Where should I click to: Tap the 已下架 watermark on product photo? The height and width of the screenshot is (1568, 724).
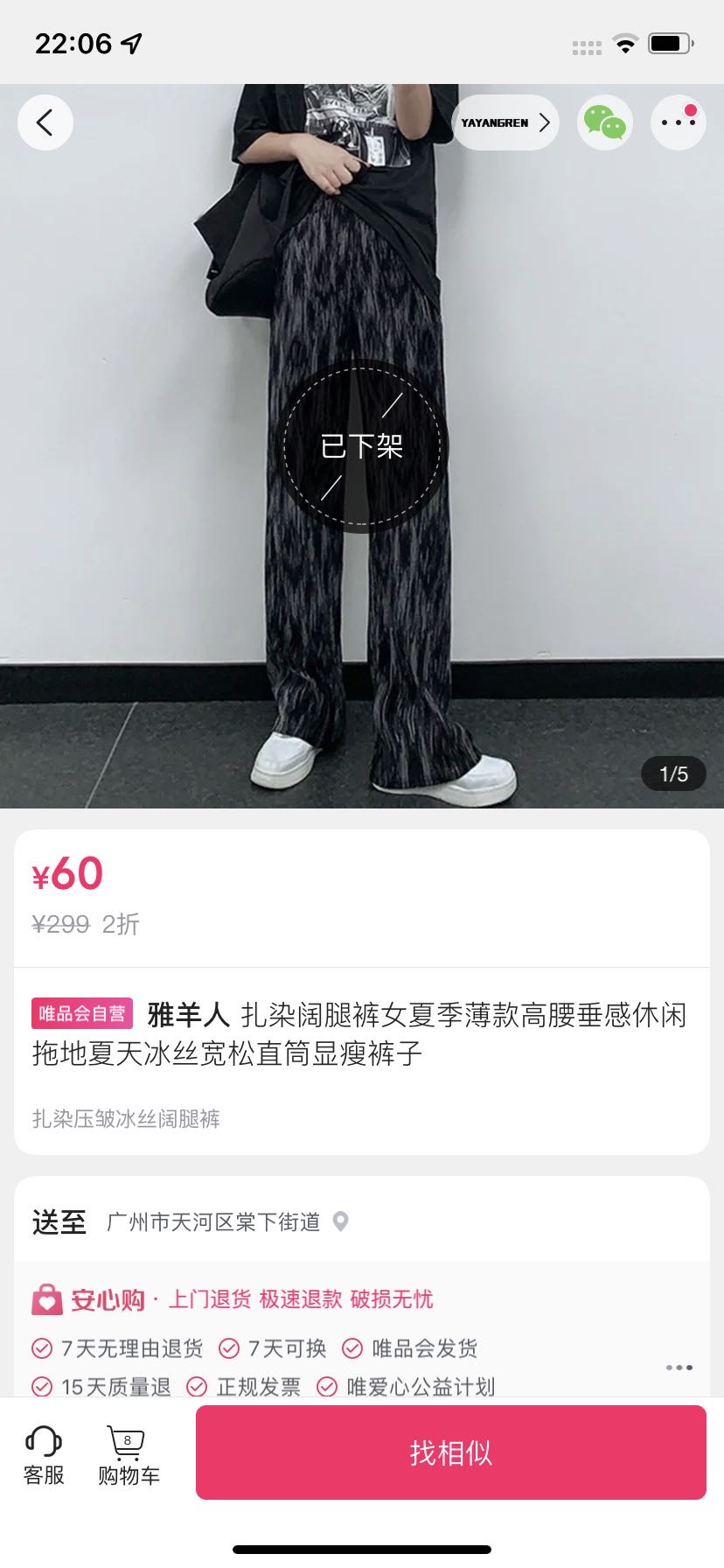click(362, 446)
